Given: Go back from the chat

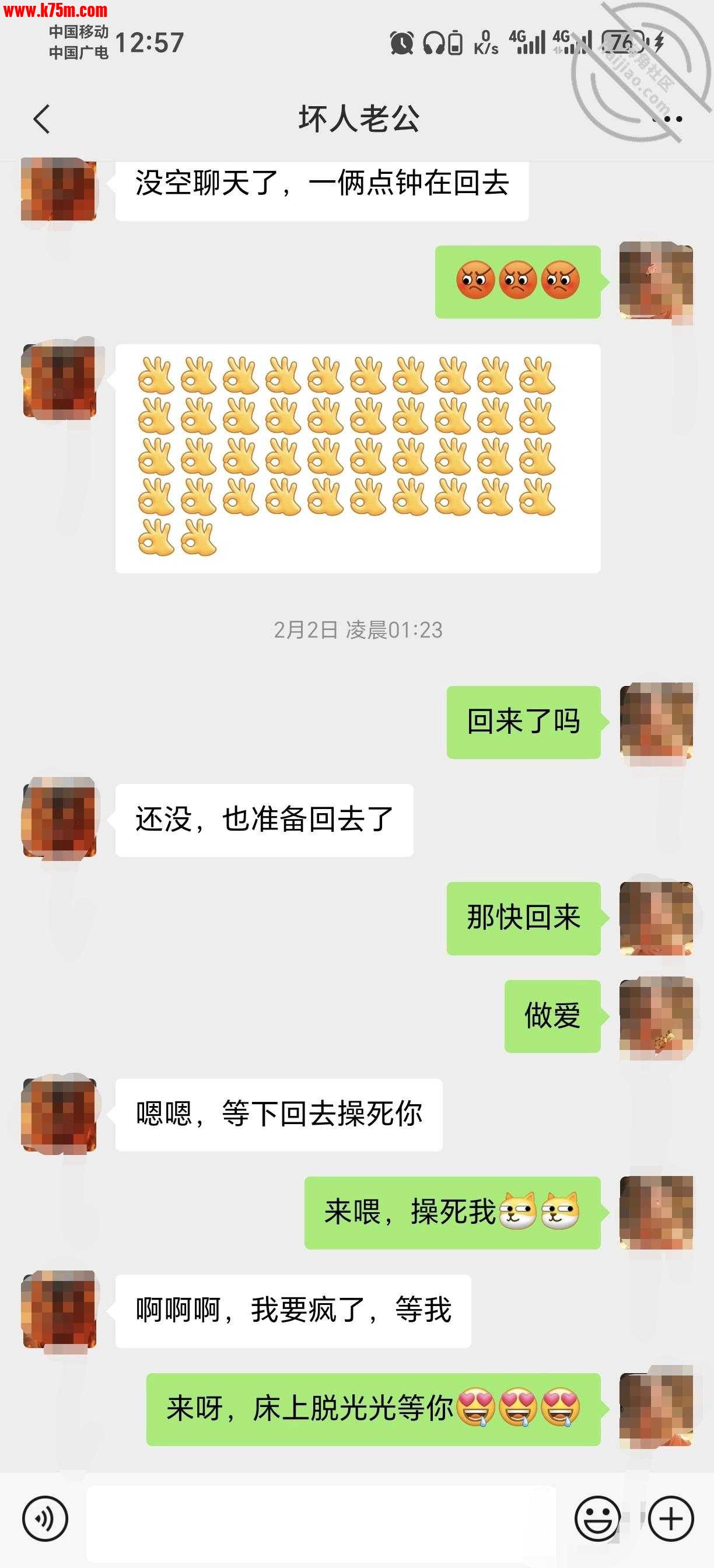Looking at the screenshot, I should pos(41,118).
